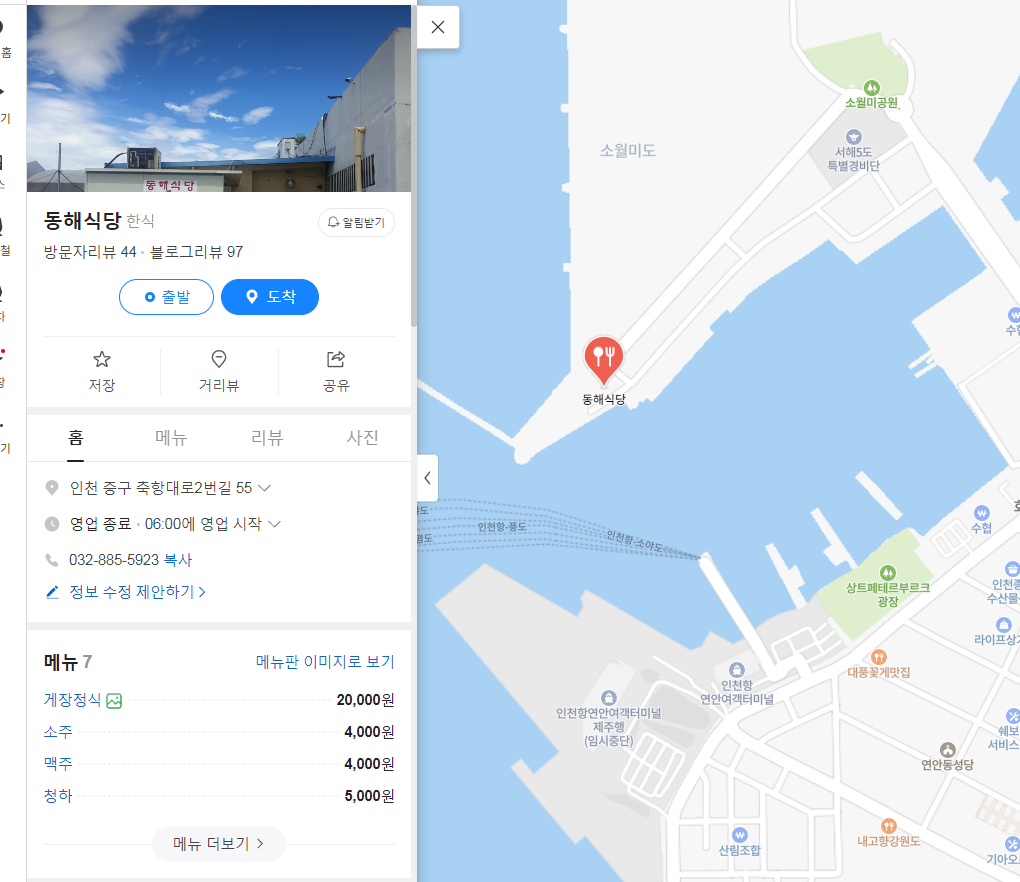
Task: Open 거리뷰 street view
Action: tap(219, 371)
